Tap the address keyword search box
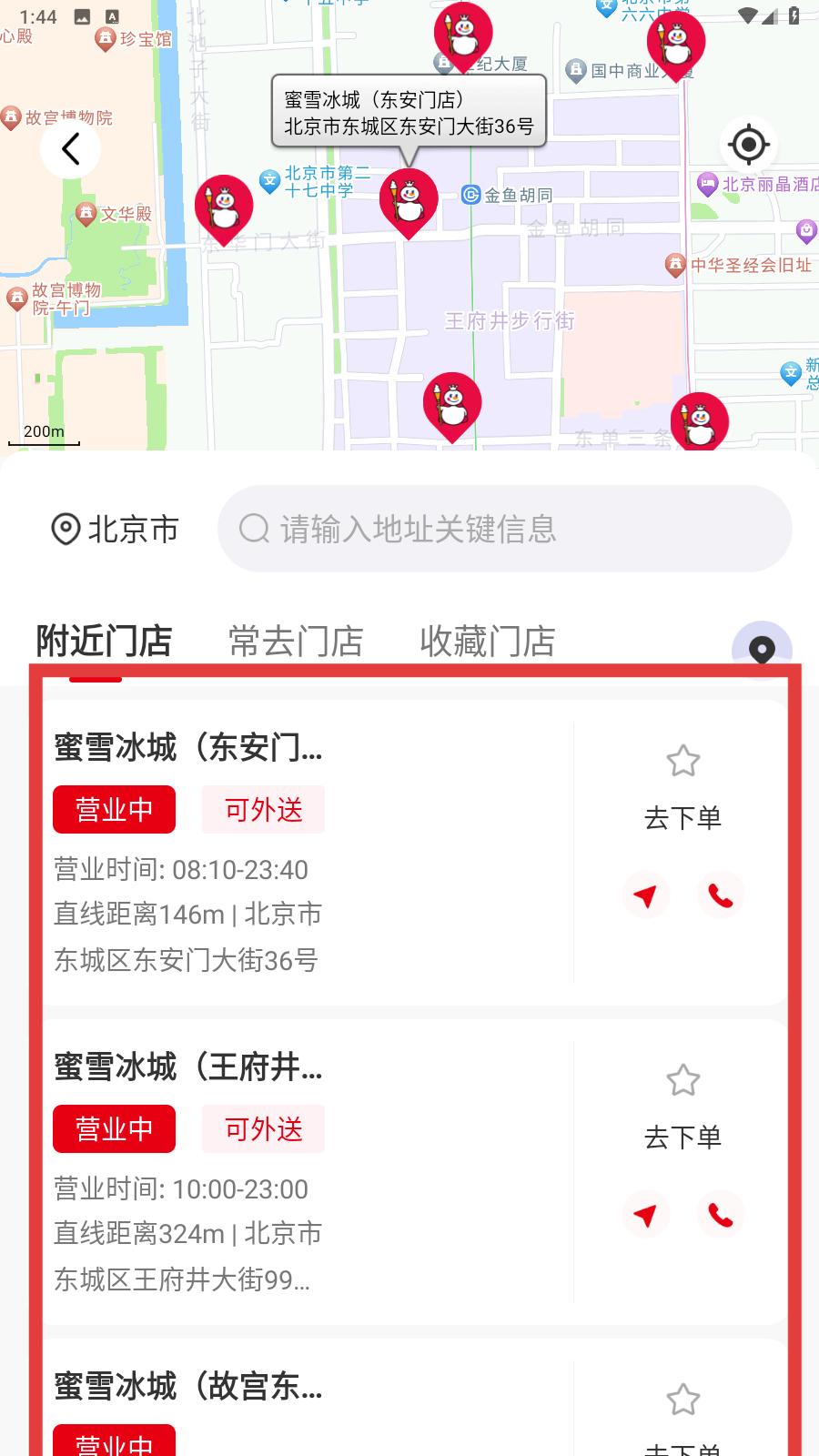 tap(505, 529)
